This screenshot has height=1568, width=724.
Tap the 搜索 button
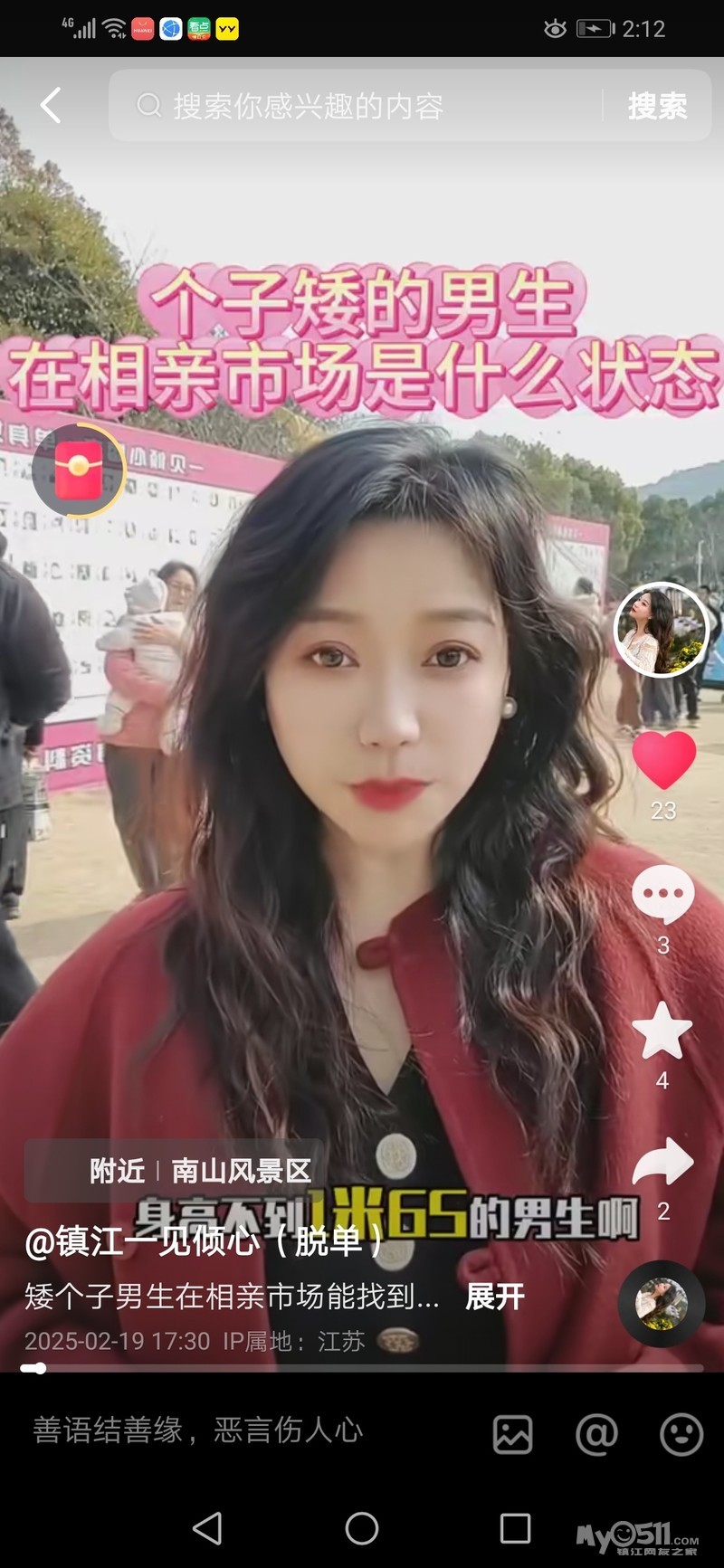658,107
